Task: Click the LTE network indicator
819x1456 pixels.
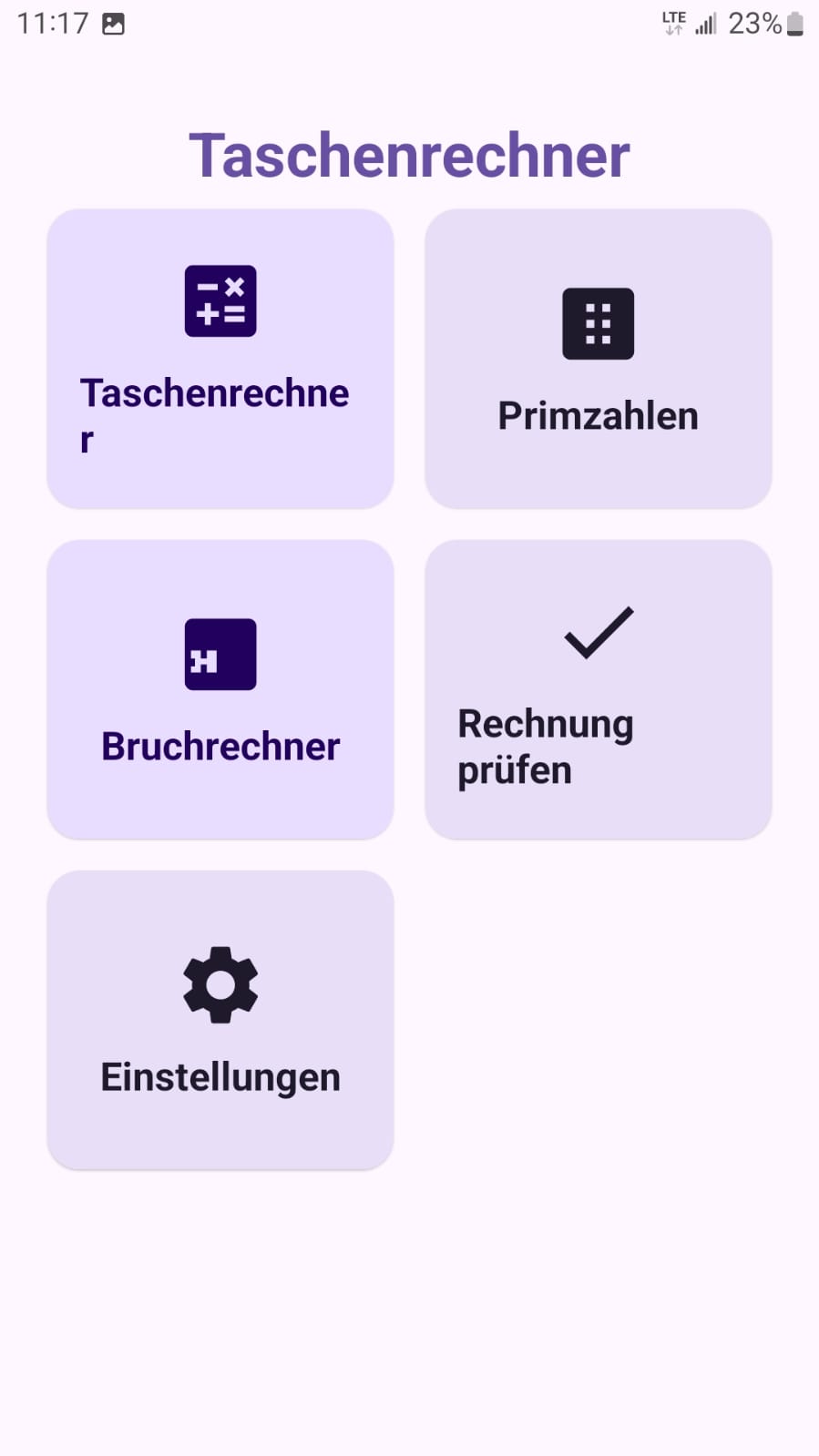Action: 674,23
